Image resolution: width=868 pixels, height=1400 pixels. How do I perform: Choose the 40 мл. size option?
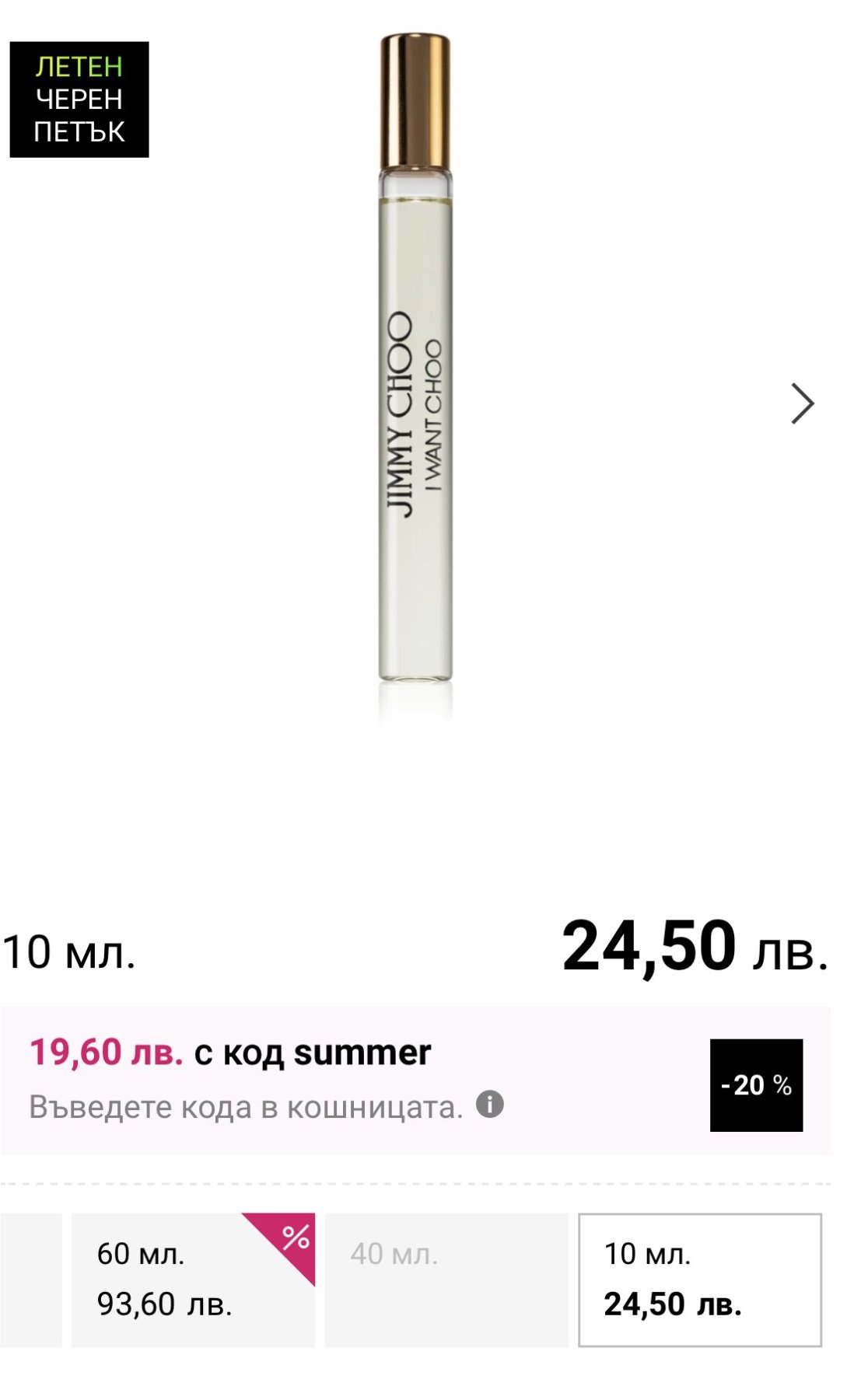pyautogui.click(x=446, y=1280)
